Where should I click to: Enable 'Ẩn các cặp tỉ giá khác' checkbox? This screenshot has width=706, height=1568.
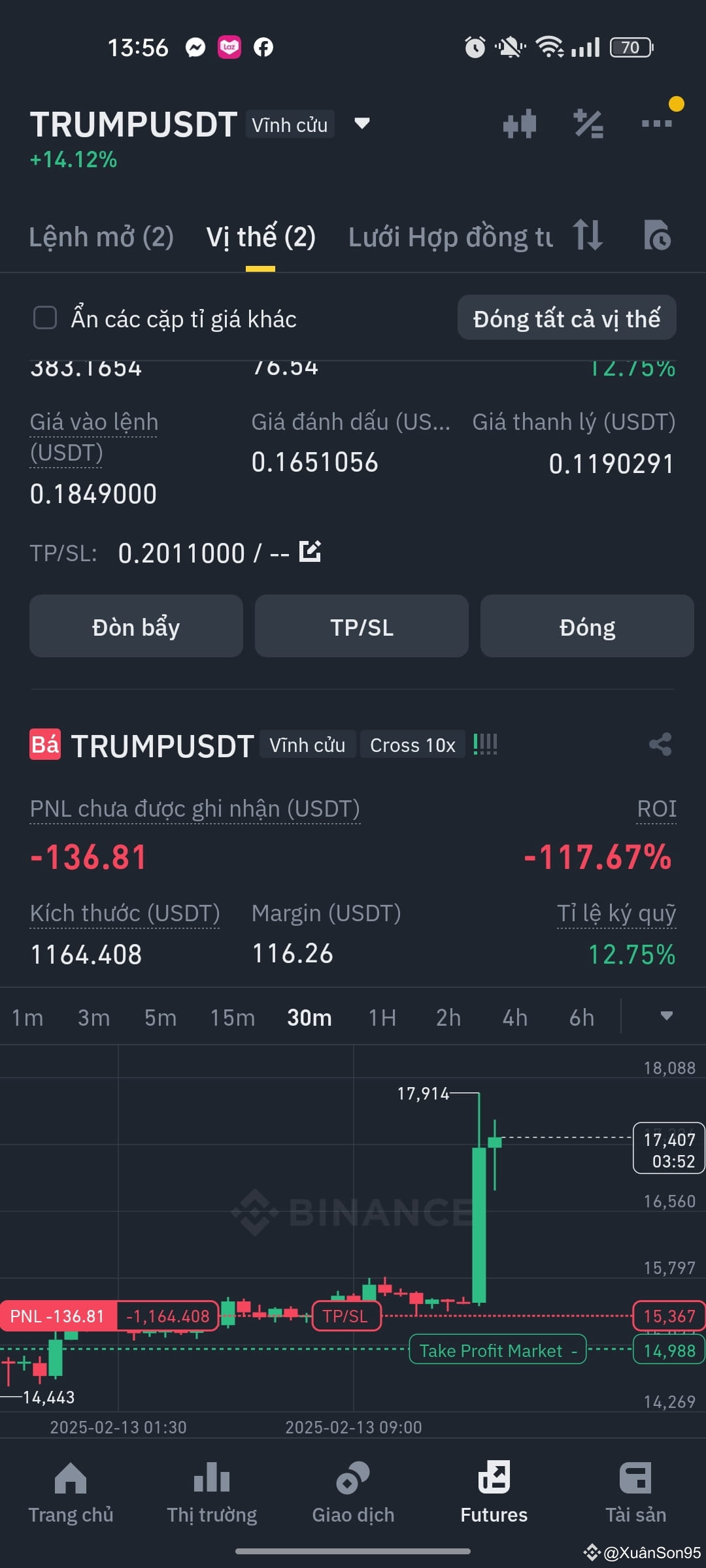click(x=44, y=318)
